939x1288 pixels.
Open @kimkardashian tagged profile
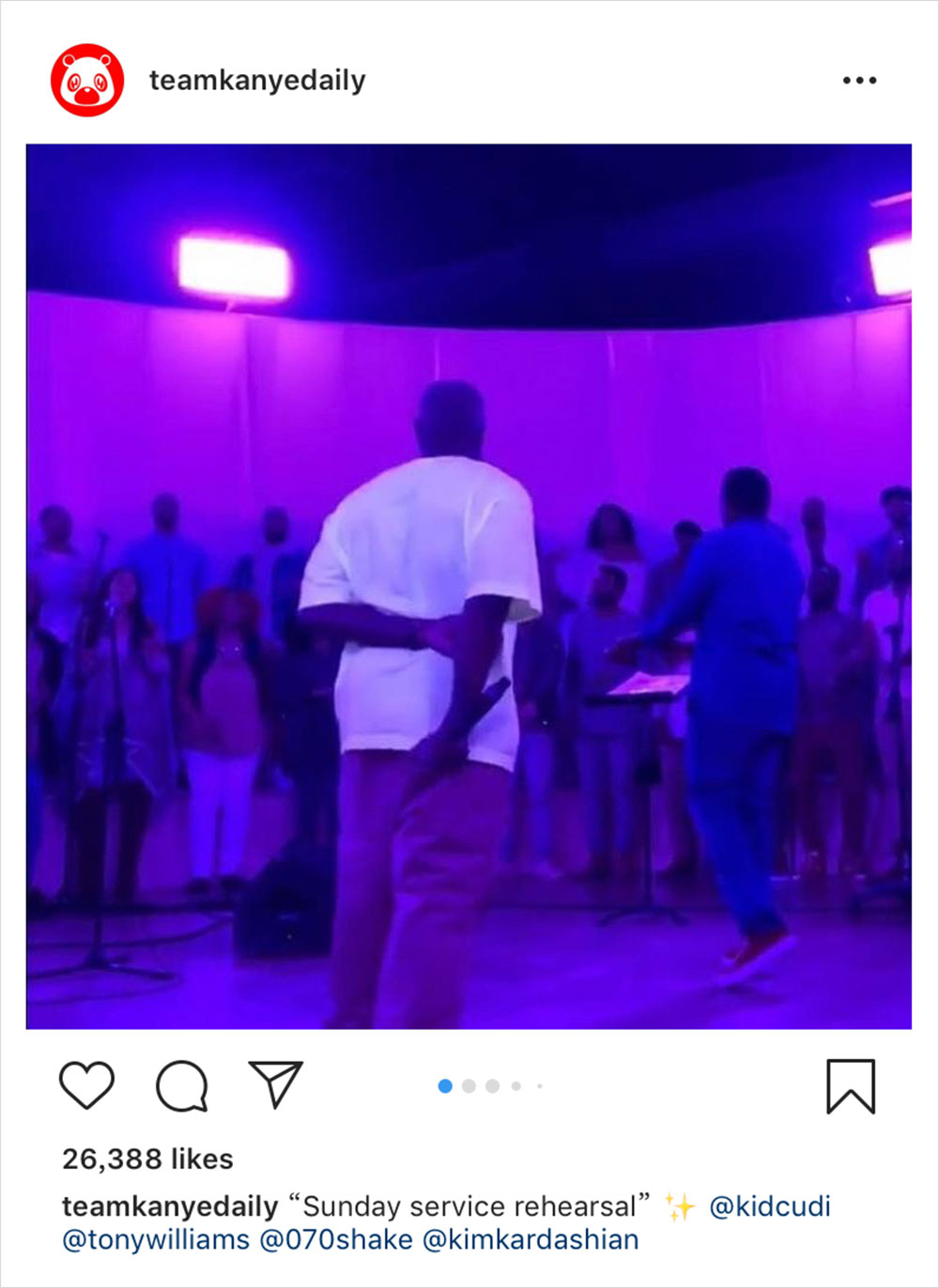531,1240
